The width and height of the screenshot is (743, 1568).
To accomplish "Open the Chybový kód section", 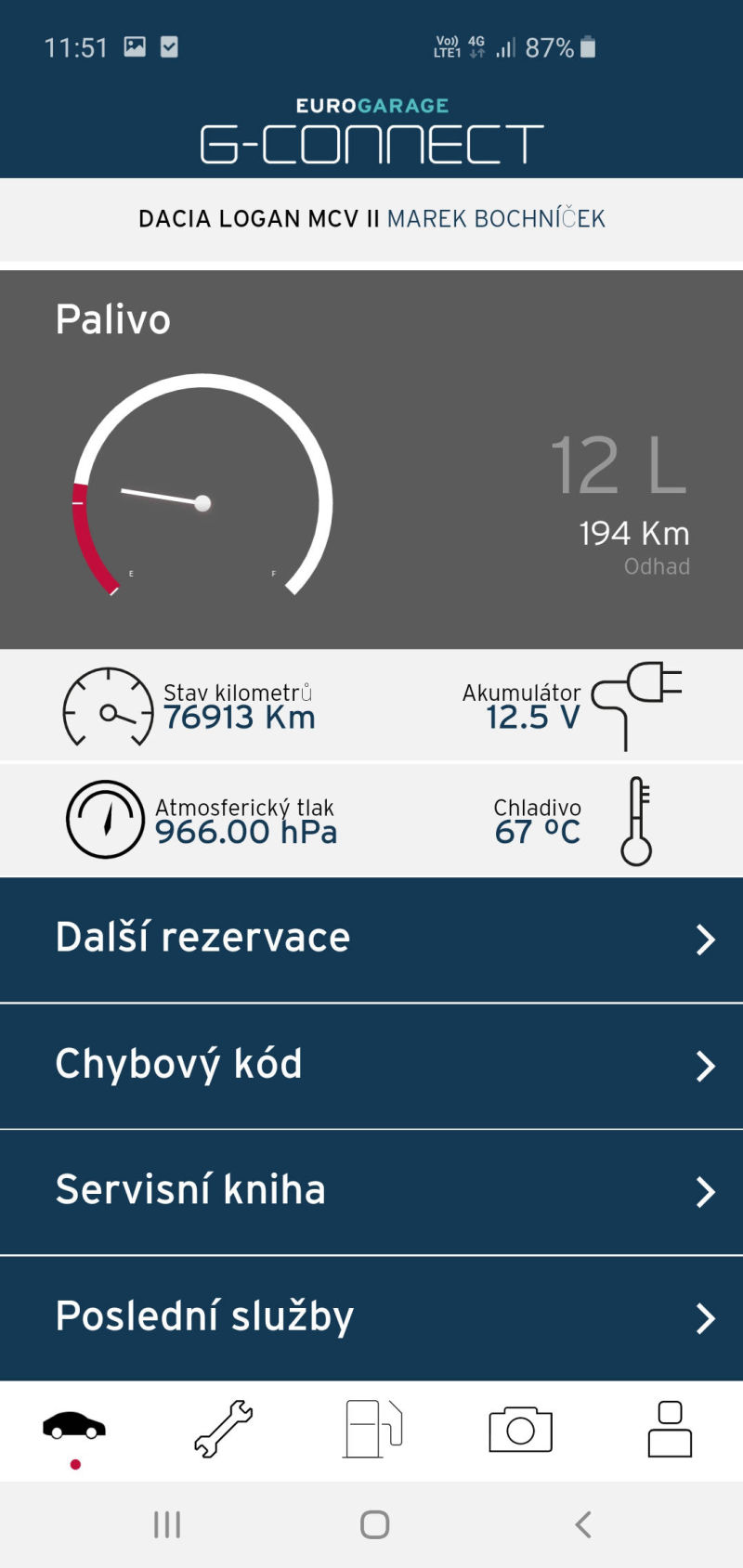I will pos(371,1066).
